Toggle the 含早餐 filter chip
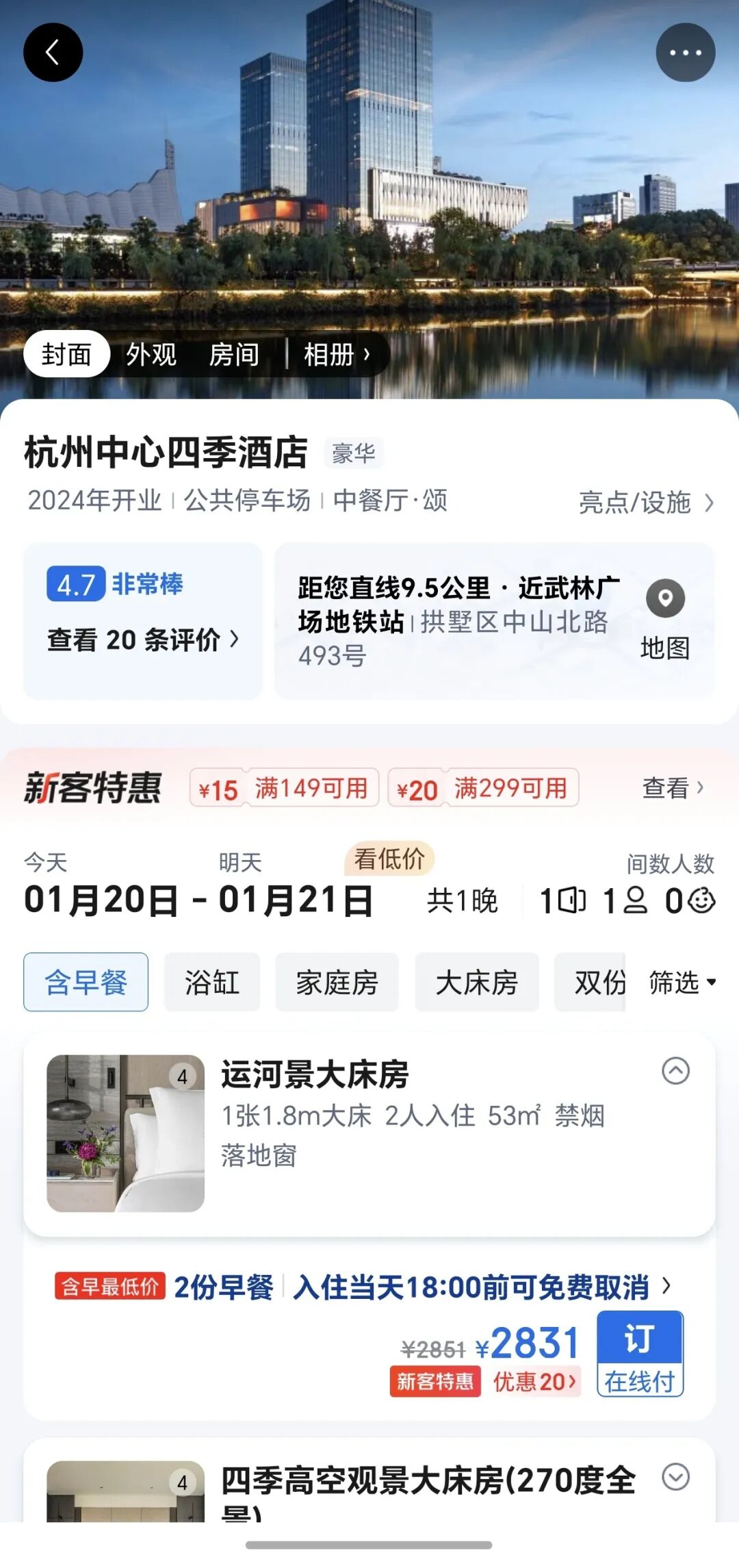The height and width of the screenshot is (1568, 739). click(86, 983)
